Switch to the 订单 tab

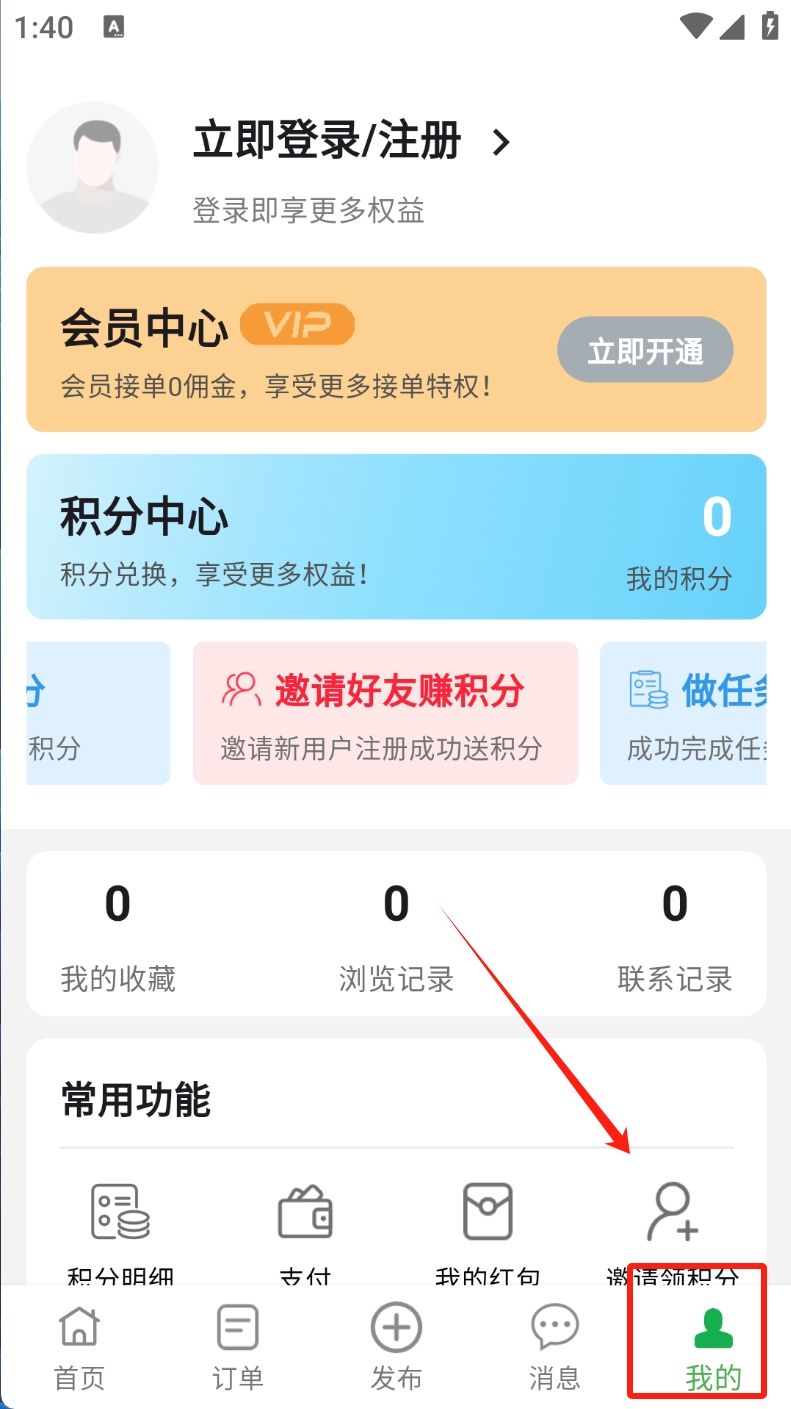coord(238,1347)
